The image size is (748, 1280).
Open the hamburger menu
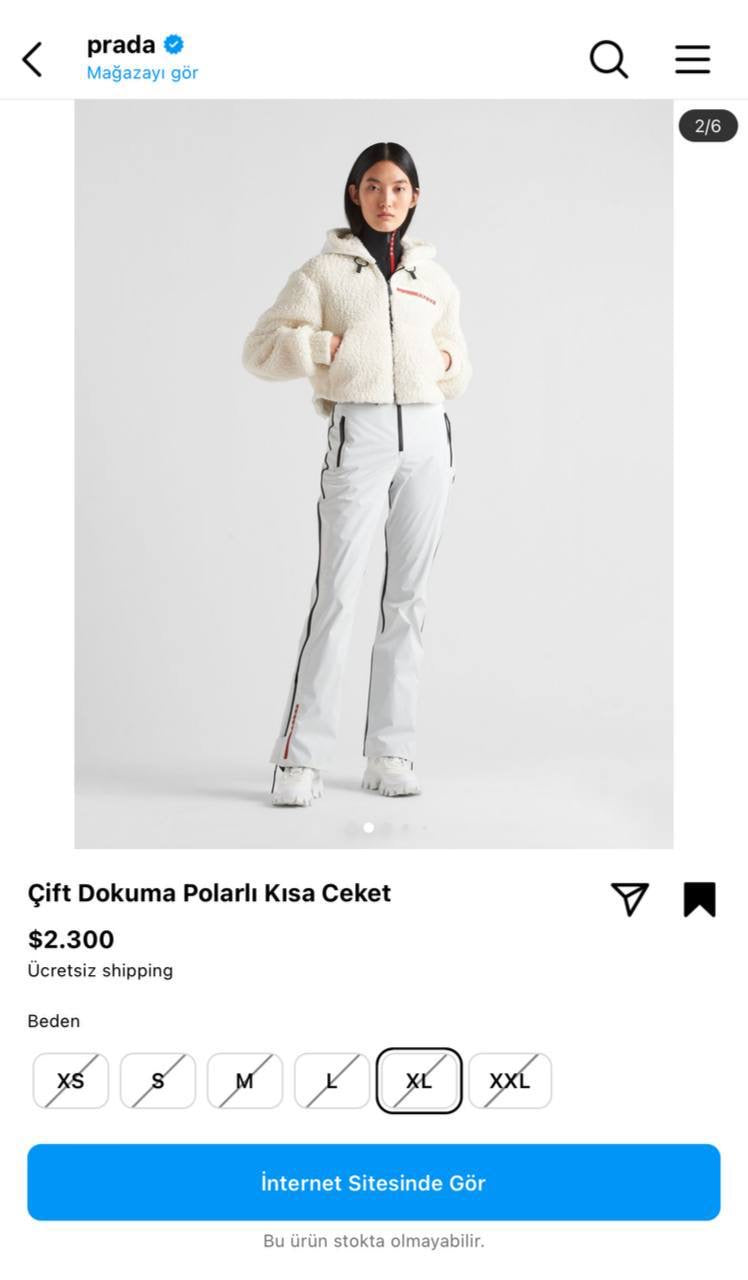(x=692, y=60)
